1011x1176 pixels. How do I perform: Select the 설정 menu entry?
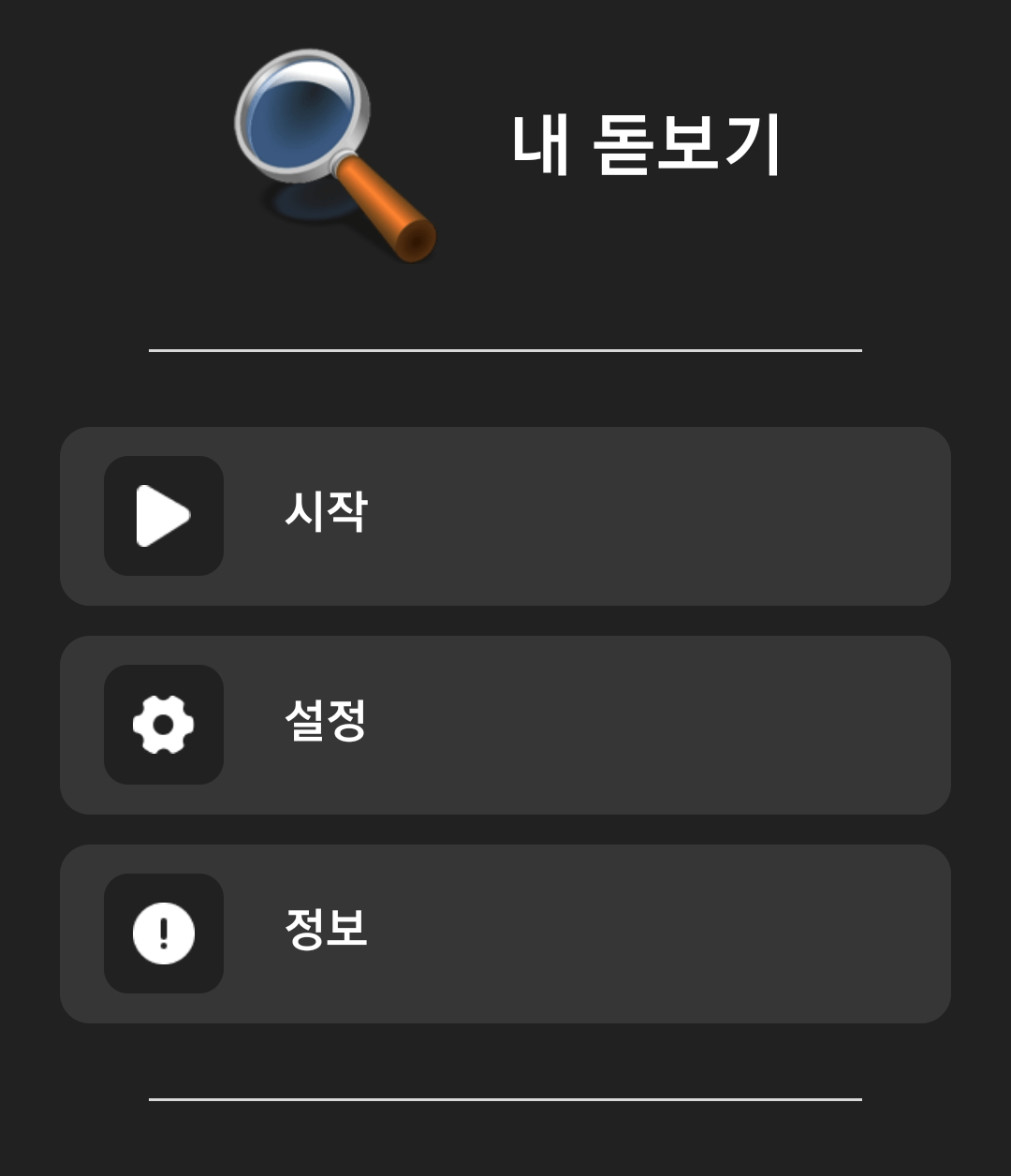(x=505, y=726)
